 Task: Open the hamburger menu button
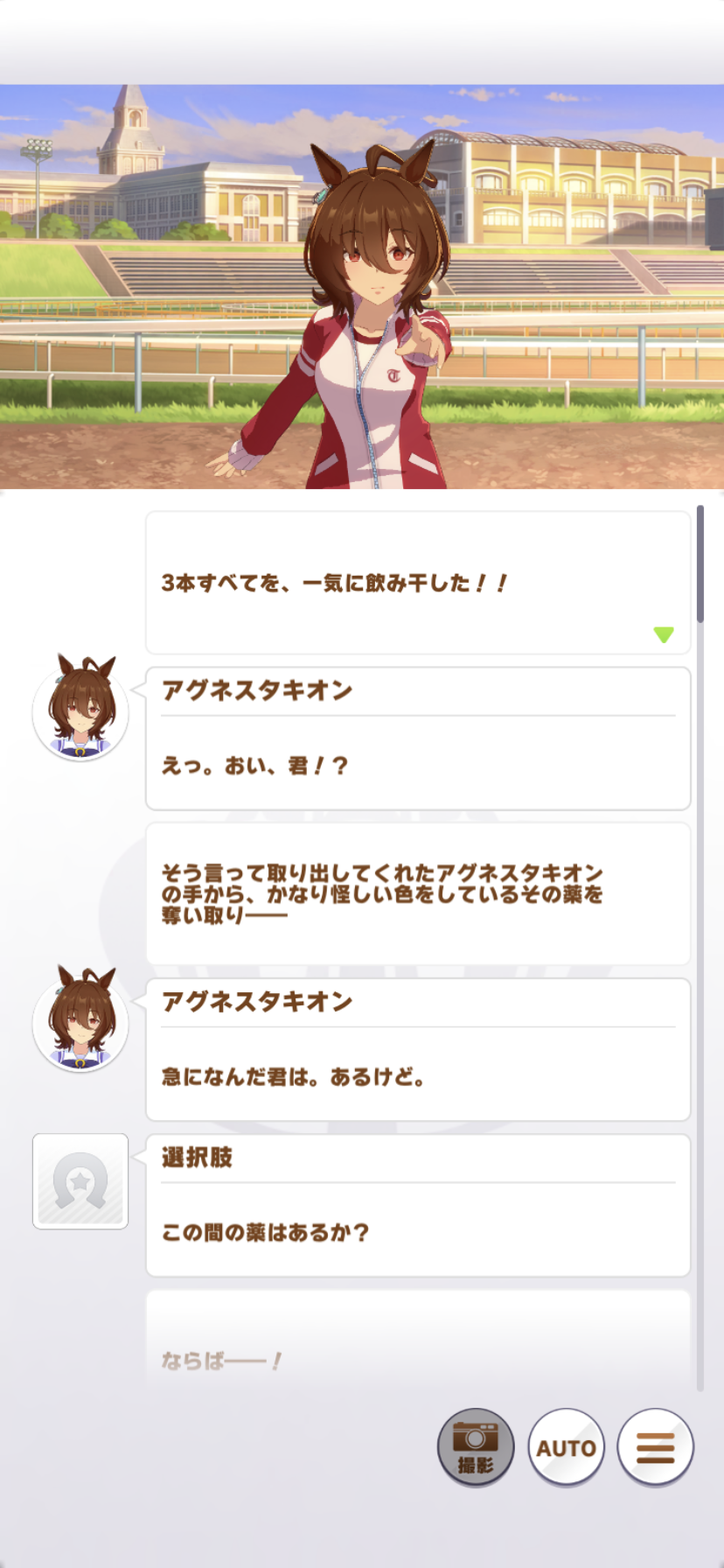pyautogui.click(x=655, y=1446)
